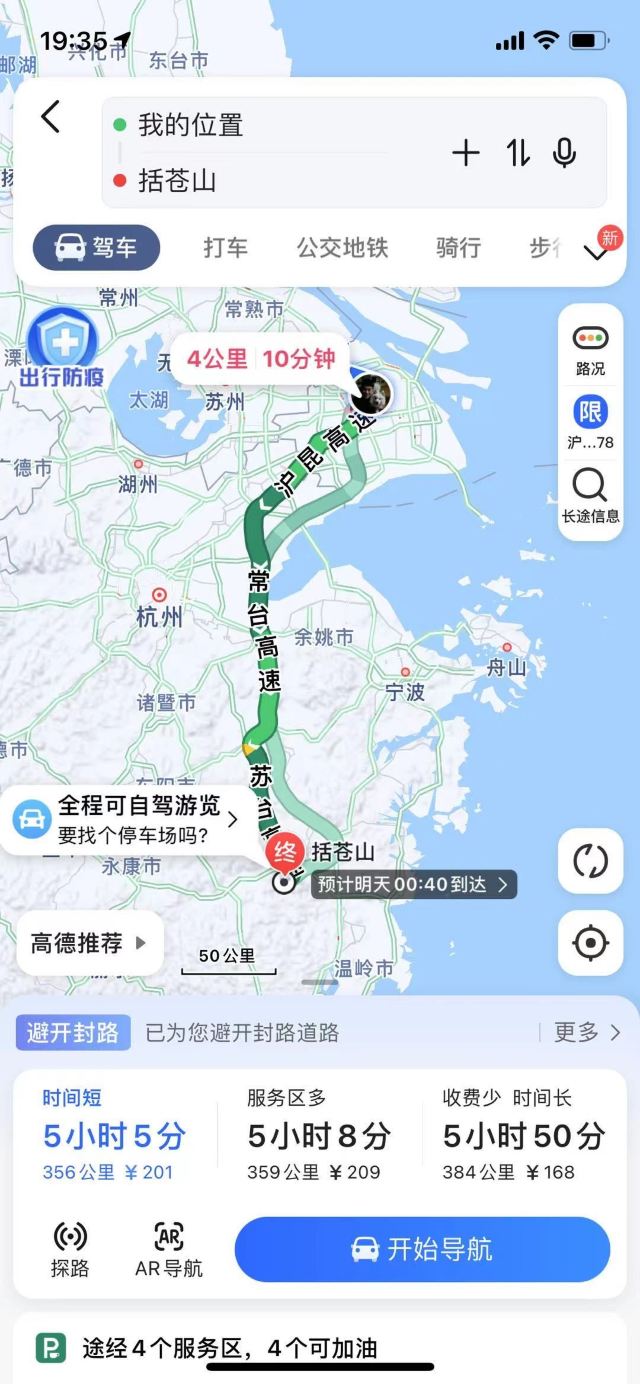Expand more travel modes dropdown
Screen dimensions: 640x1384
point(597,252)
